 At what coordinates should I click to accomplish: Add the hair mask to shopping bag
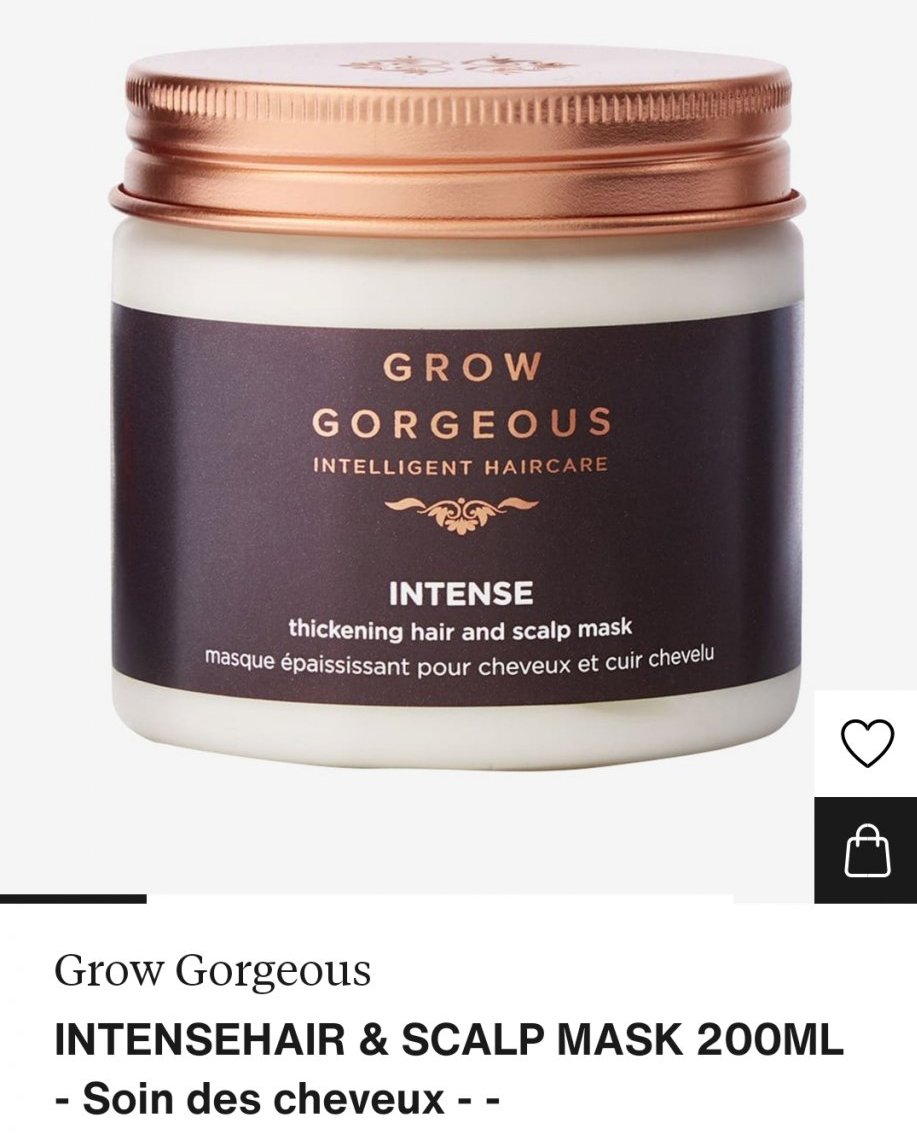click(x=866, y=850)
